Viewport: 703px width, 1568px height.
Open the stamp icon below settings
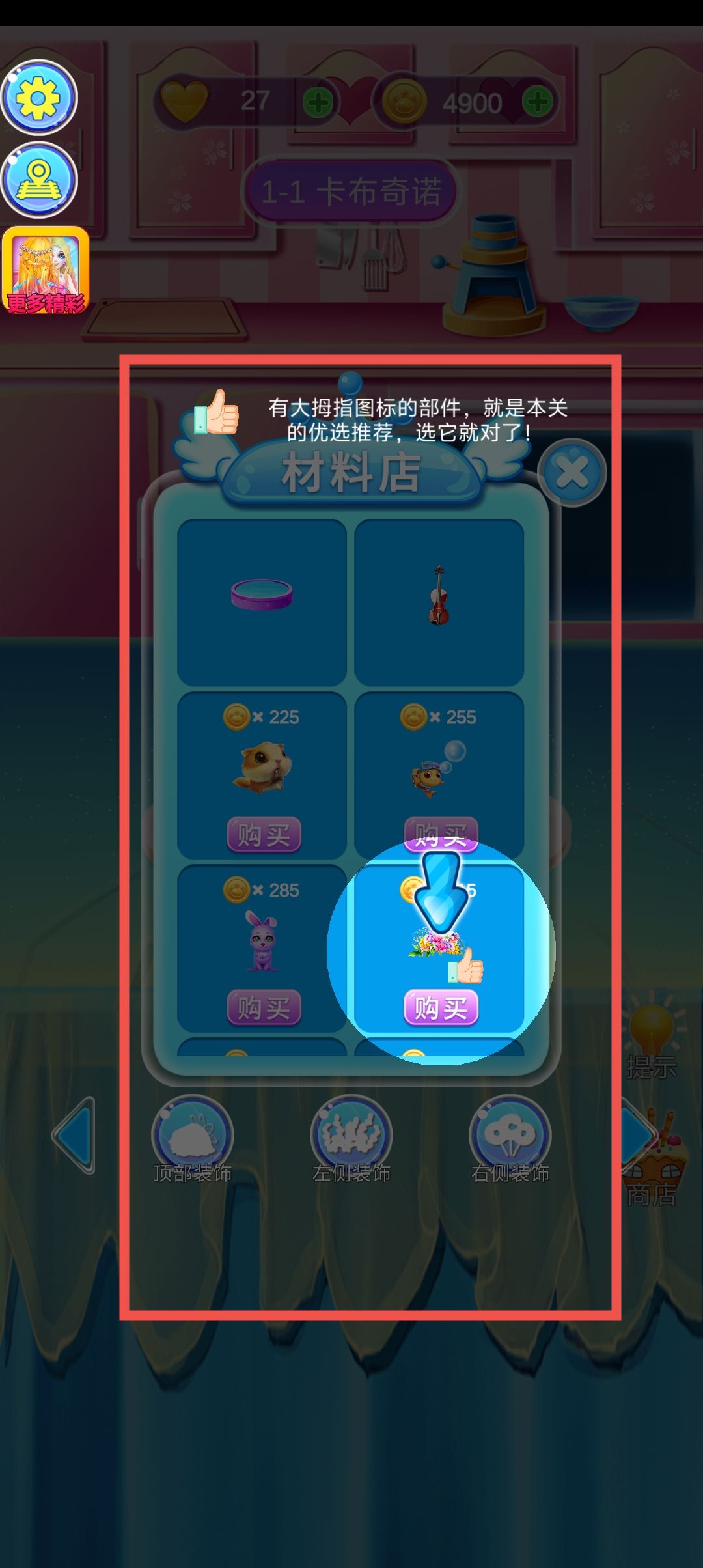[x=39, y=180]
